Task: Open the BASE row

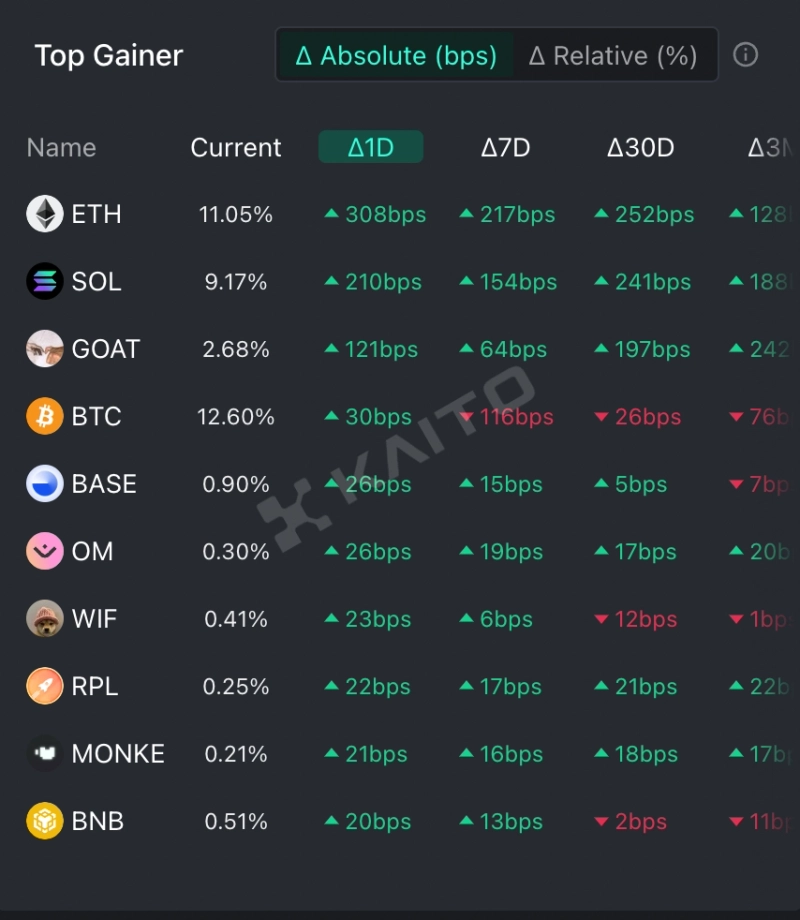Action: click(x=103, y=484)
